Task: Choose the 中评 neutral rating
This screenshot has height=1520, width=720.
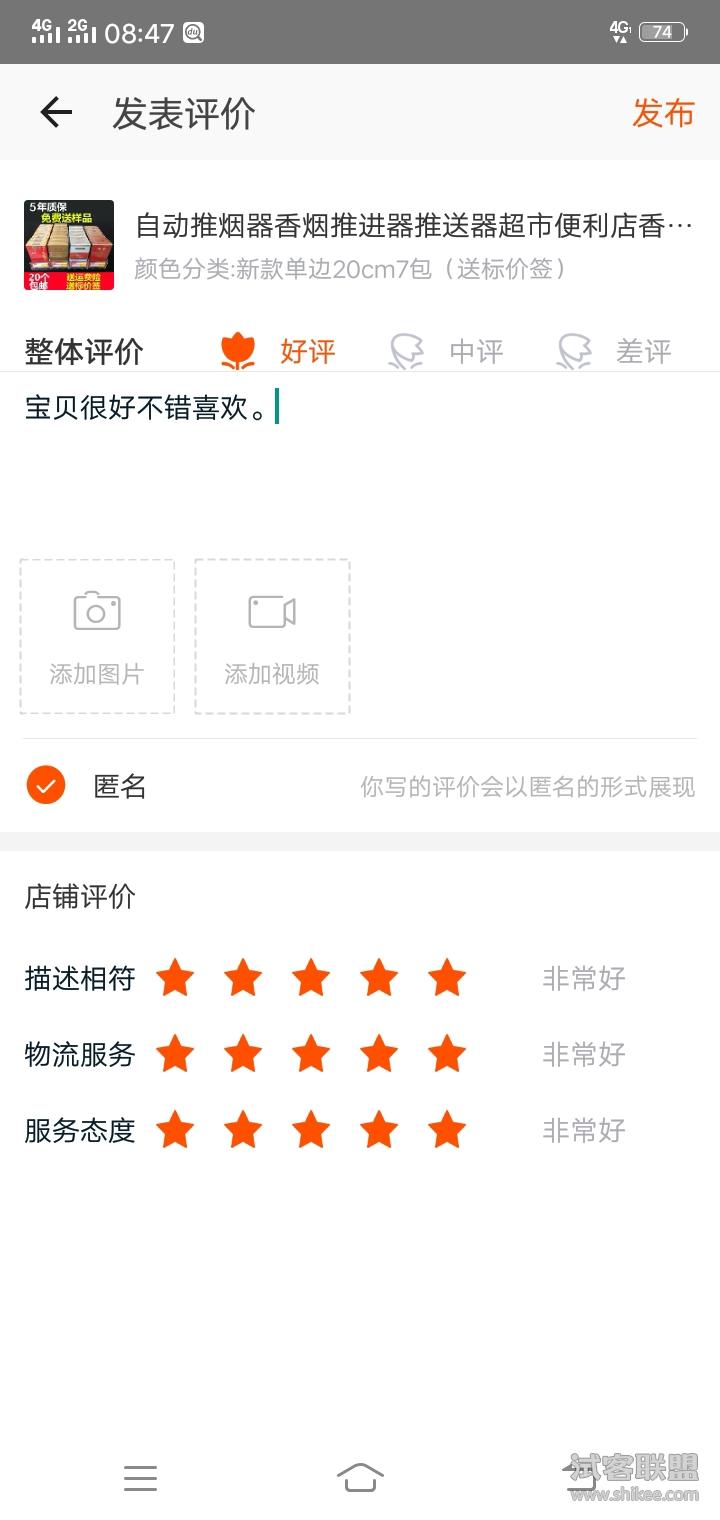Action: tap(447, 351)
